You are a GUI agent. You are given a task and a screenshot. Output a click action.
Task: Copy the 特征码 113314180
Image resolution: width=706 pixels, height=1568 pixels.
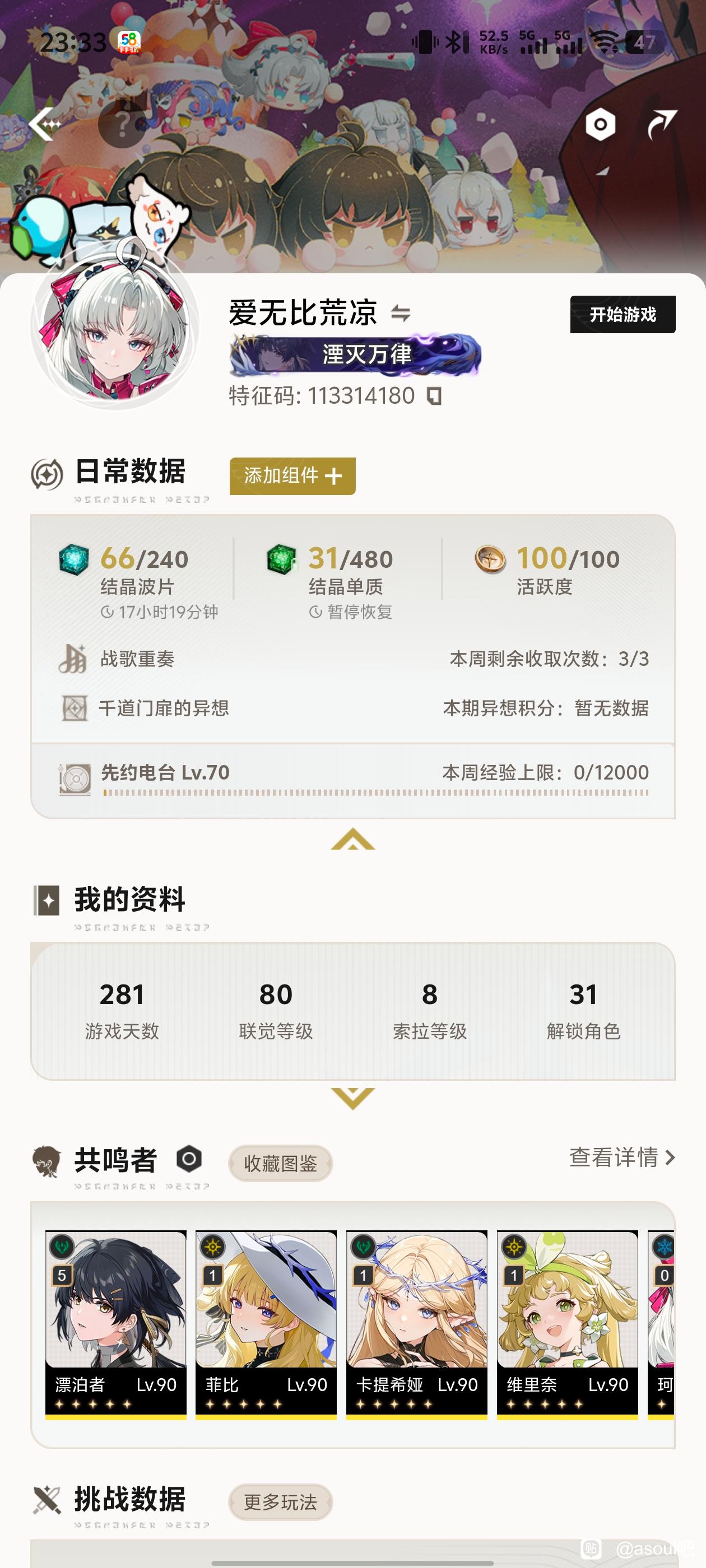coord(434,396)
